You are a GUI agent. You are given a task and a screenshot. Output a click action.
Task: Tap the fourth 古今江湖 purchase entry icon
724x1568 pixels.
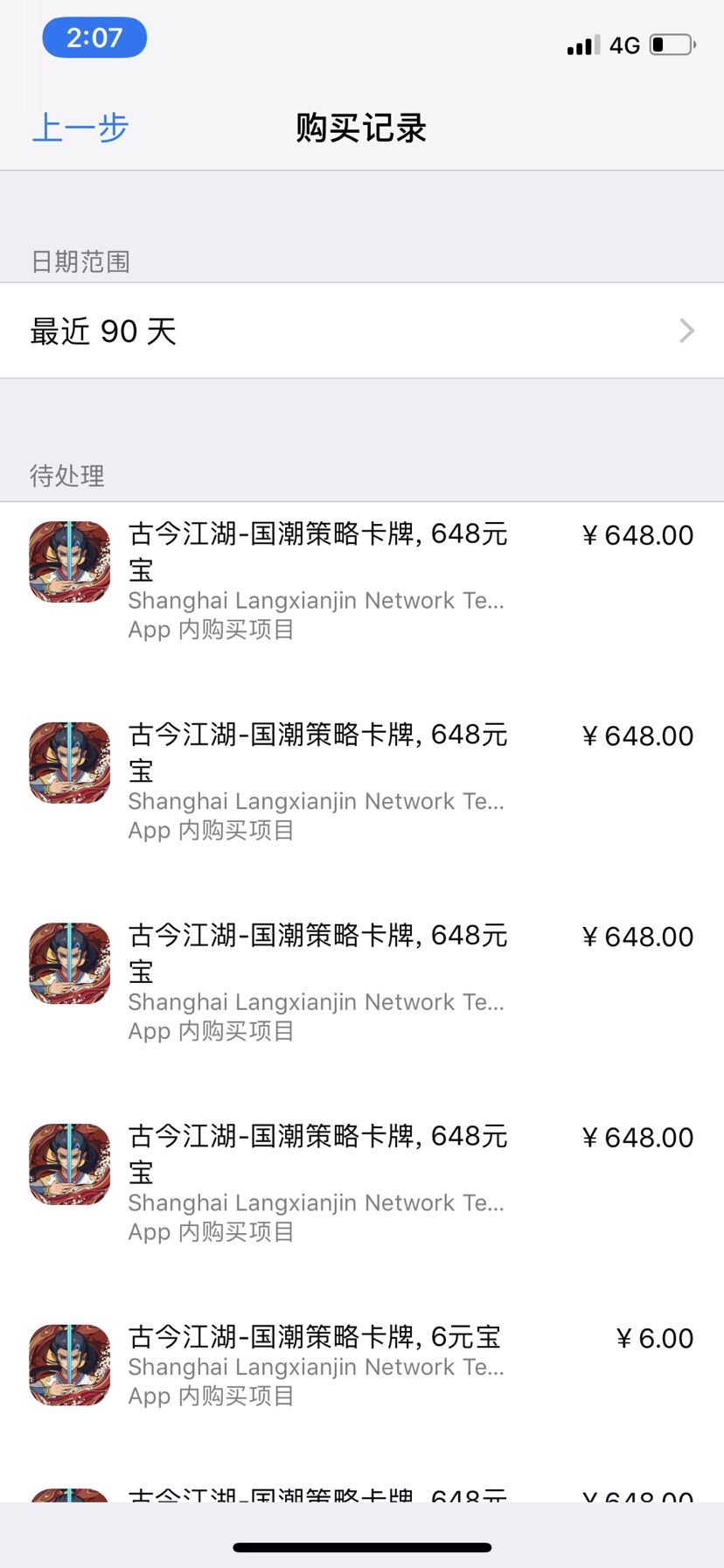[68, 1163]
